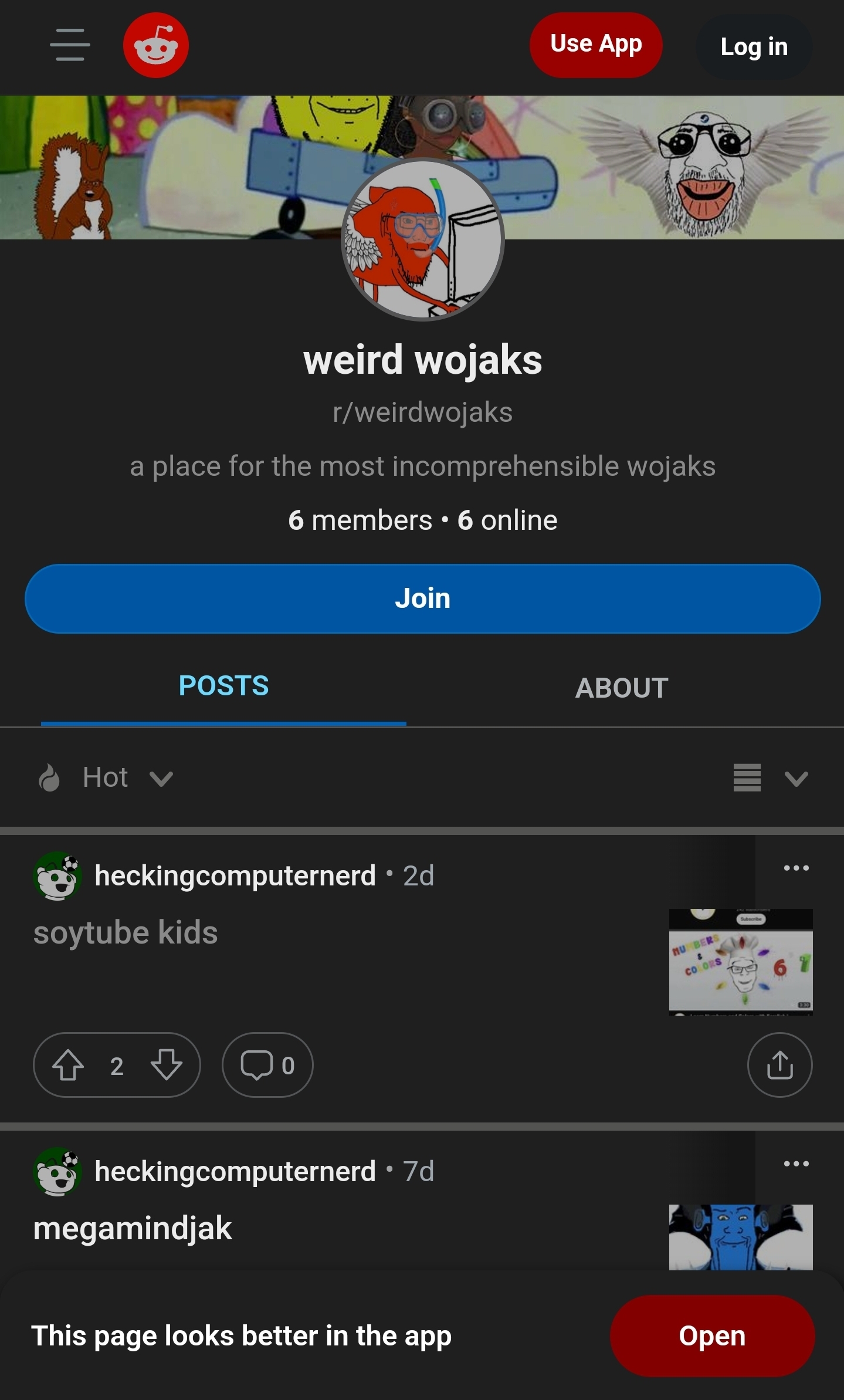Tap the Use App button
Screen dimensions: 844x1400
click(596, 45)
